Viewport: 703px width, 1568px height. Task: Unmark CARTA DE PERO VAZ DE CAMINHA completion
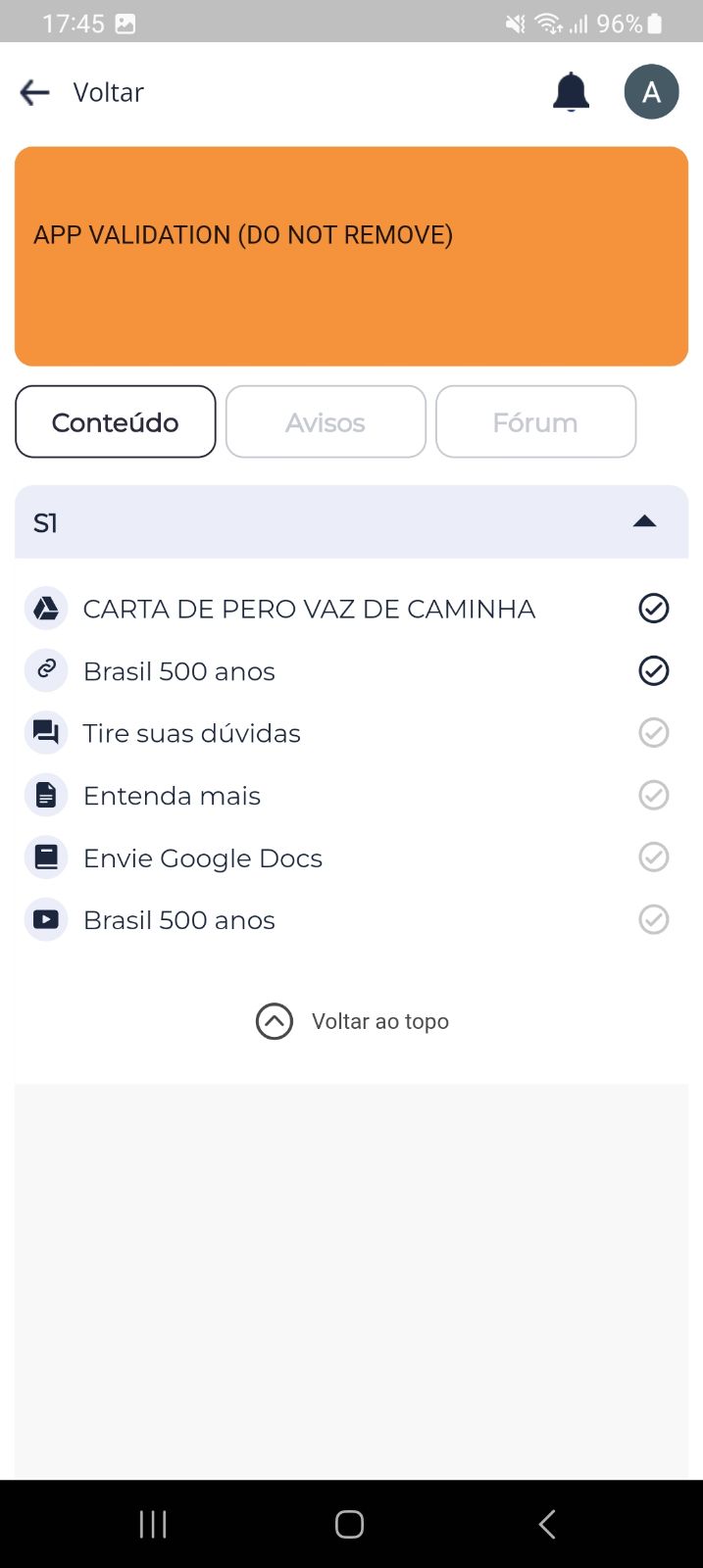tap(654, 609)
